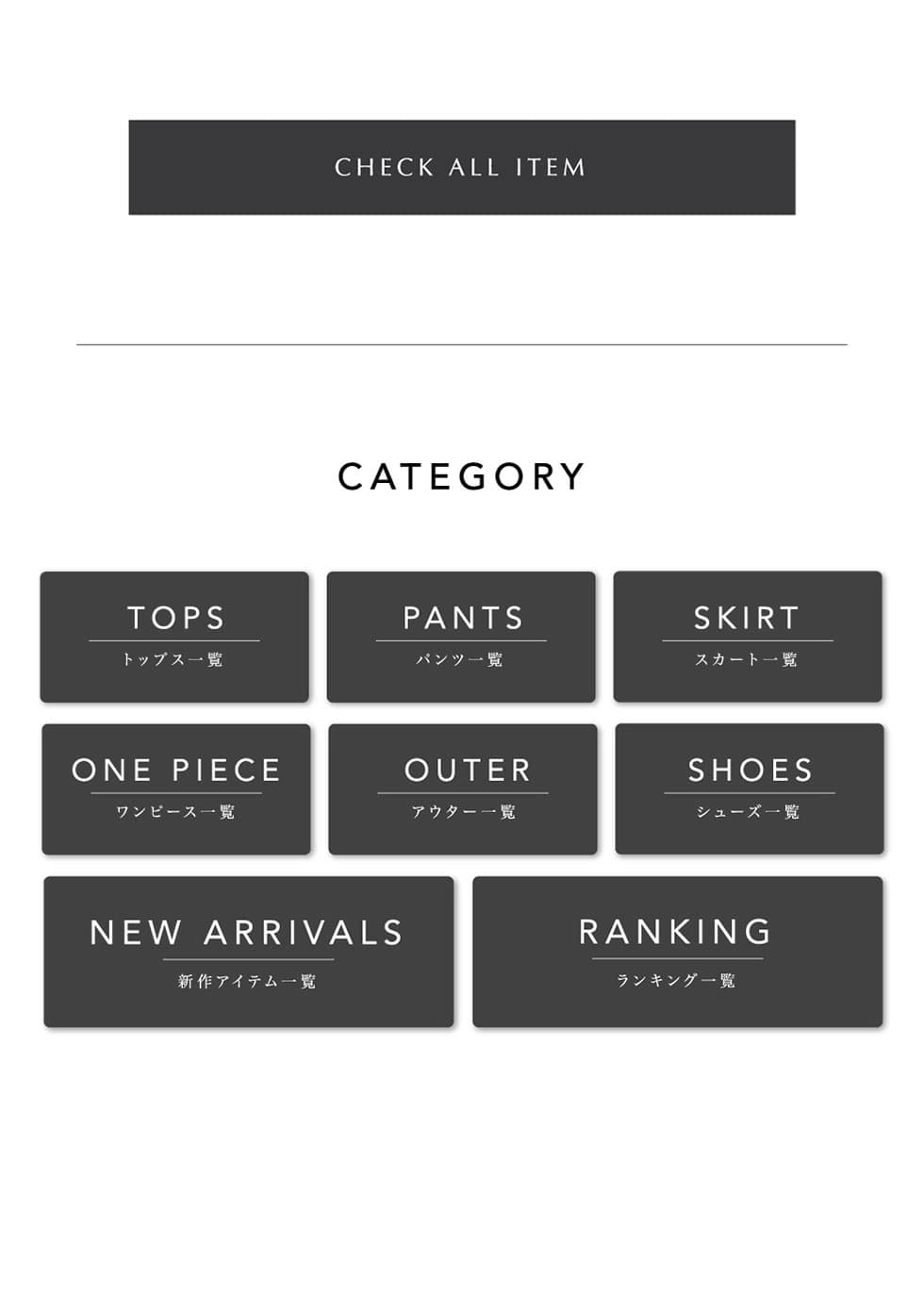Show NEW ARRIVALS items

click(x=249, y=952)
